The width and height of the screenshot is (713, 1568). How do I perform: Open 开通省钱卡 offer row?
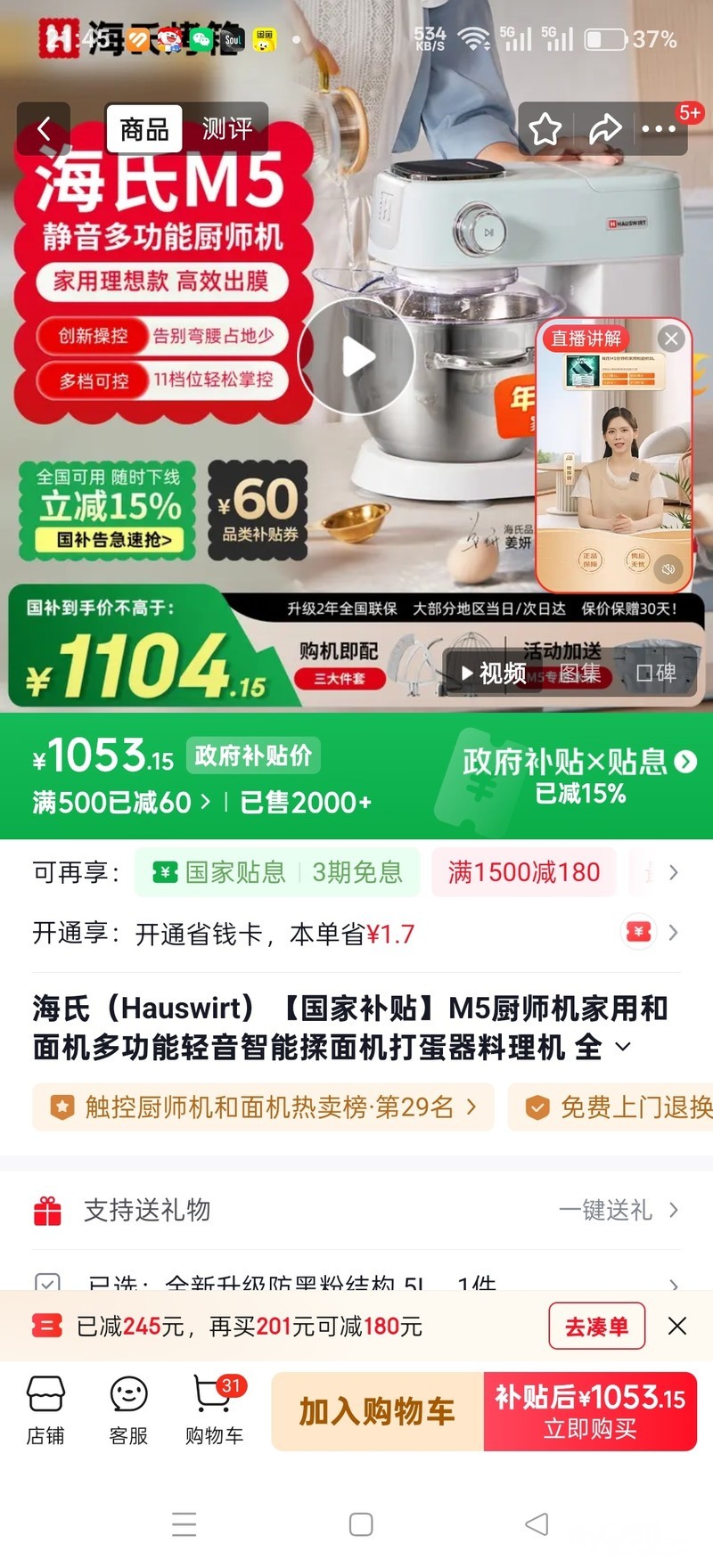[356, 934]
